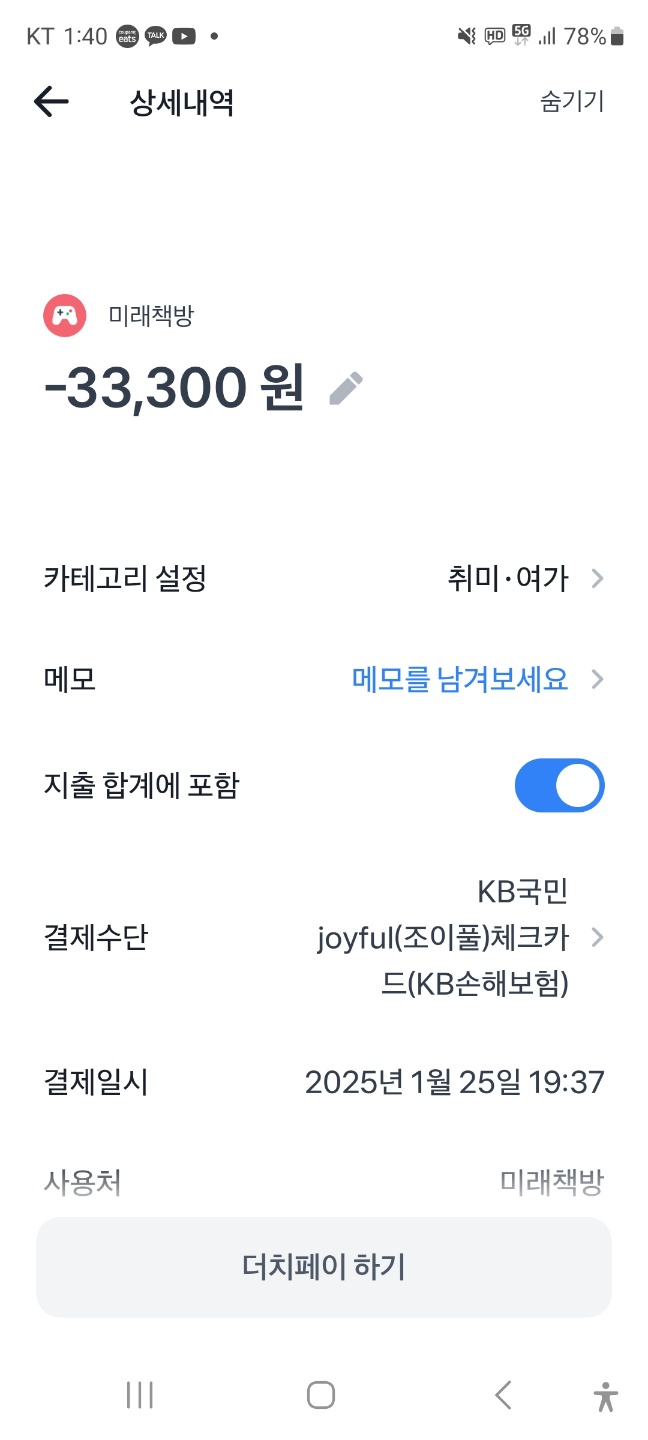Edit the amount with the pencil icon
The height and width of the screenshot is (1440, 648).
click(x=346, y=389)
